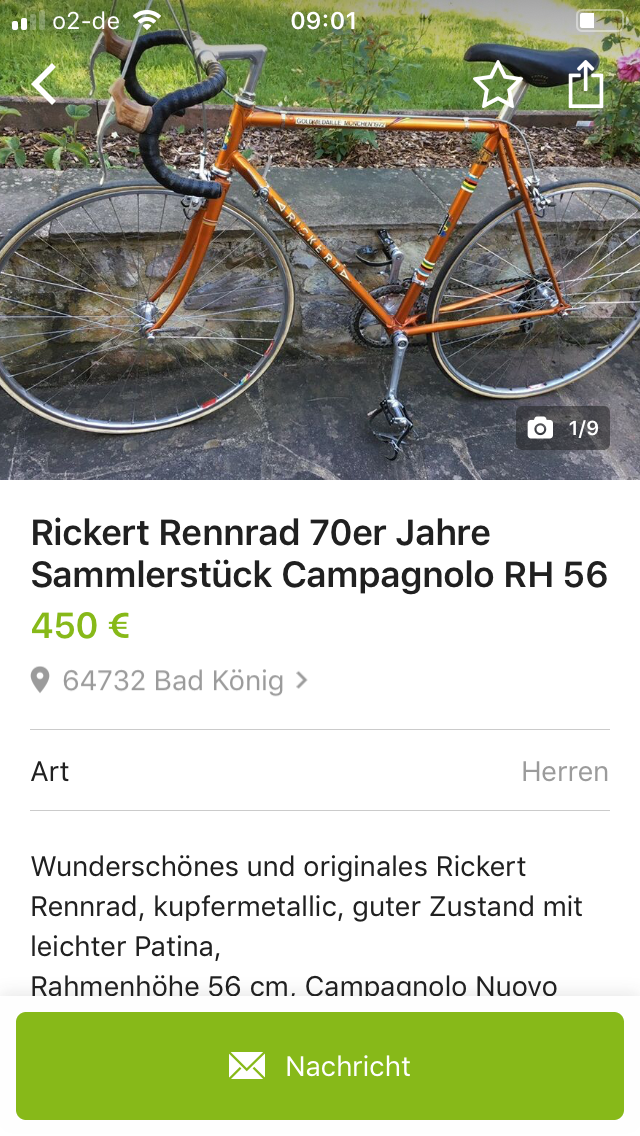Save this listing with the star icon

[x=497, y=85]
